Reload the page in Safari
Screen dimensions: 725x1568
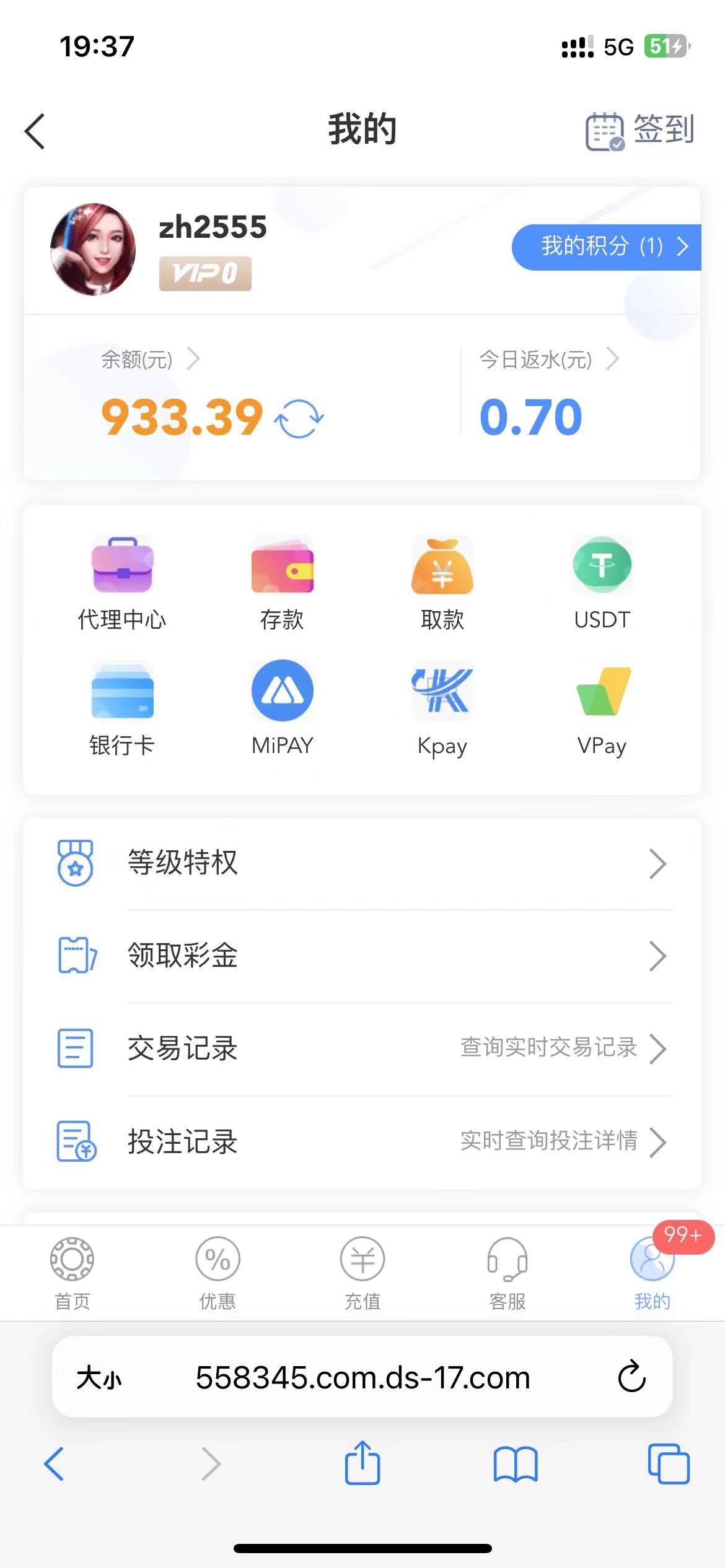(631, 1377)
